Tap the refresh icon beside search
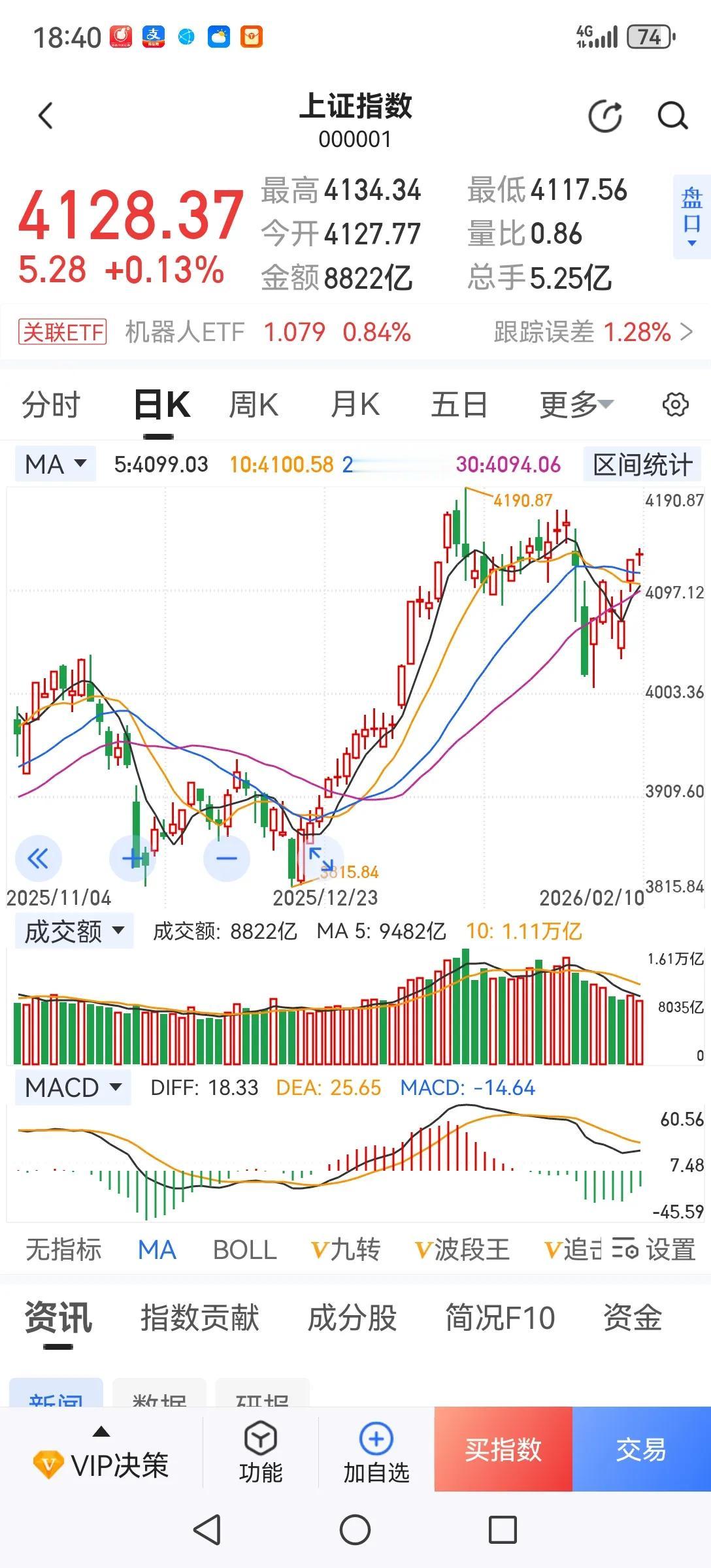 pos(604,115)
